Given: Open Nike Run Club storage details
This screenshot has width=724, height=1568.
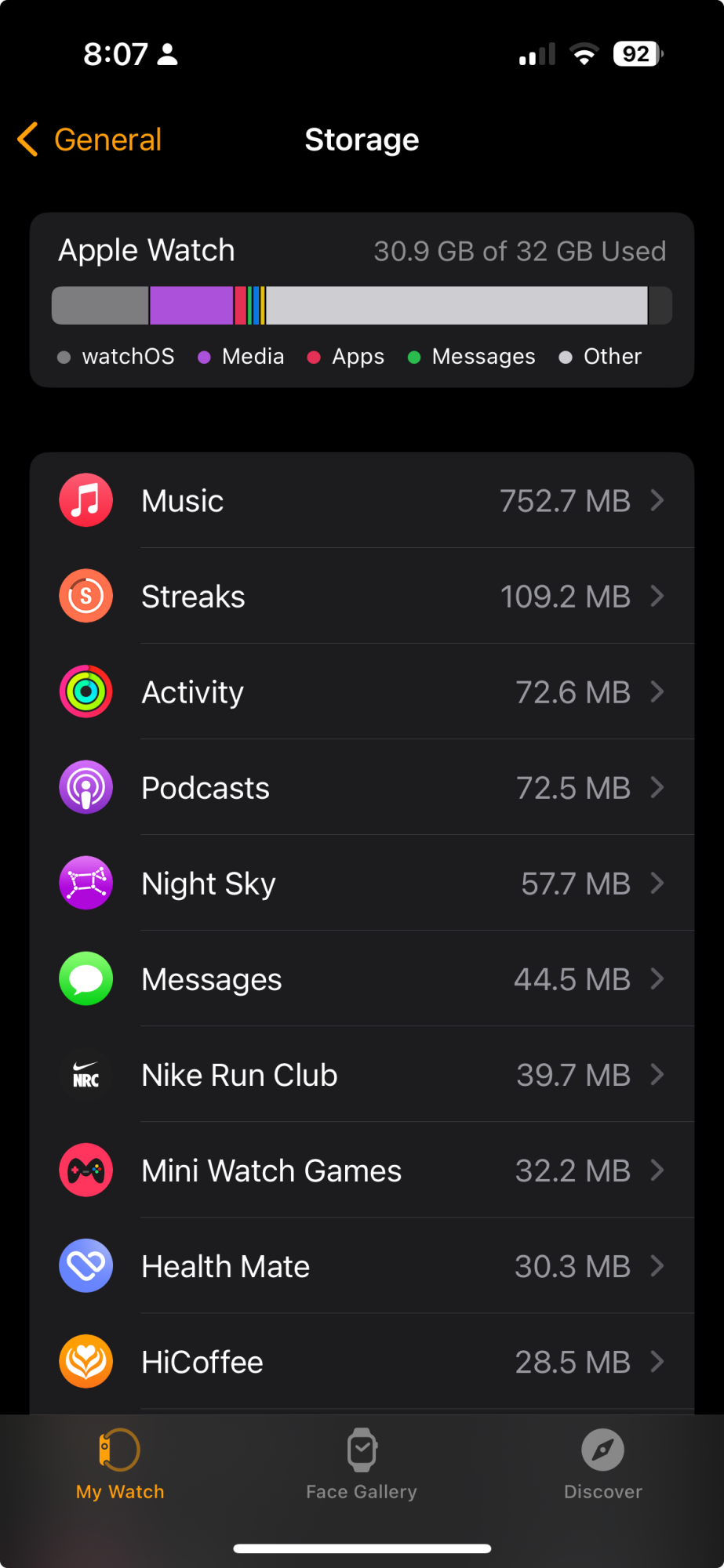Looking at the screenshot, I should pos(362,1075).
